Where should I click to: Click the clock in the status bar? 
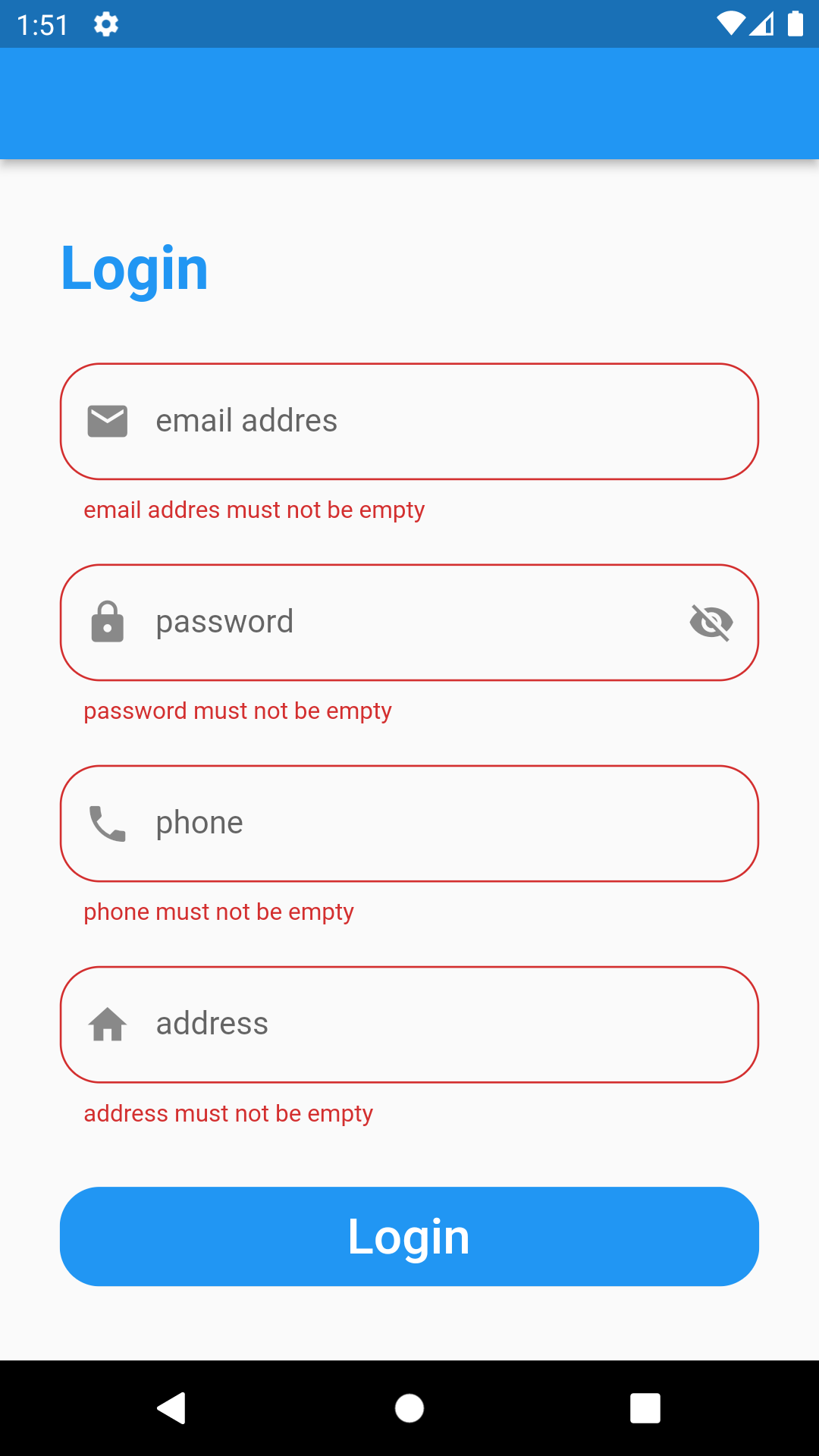(x=43, y=24)
